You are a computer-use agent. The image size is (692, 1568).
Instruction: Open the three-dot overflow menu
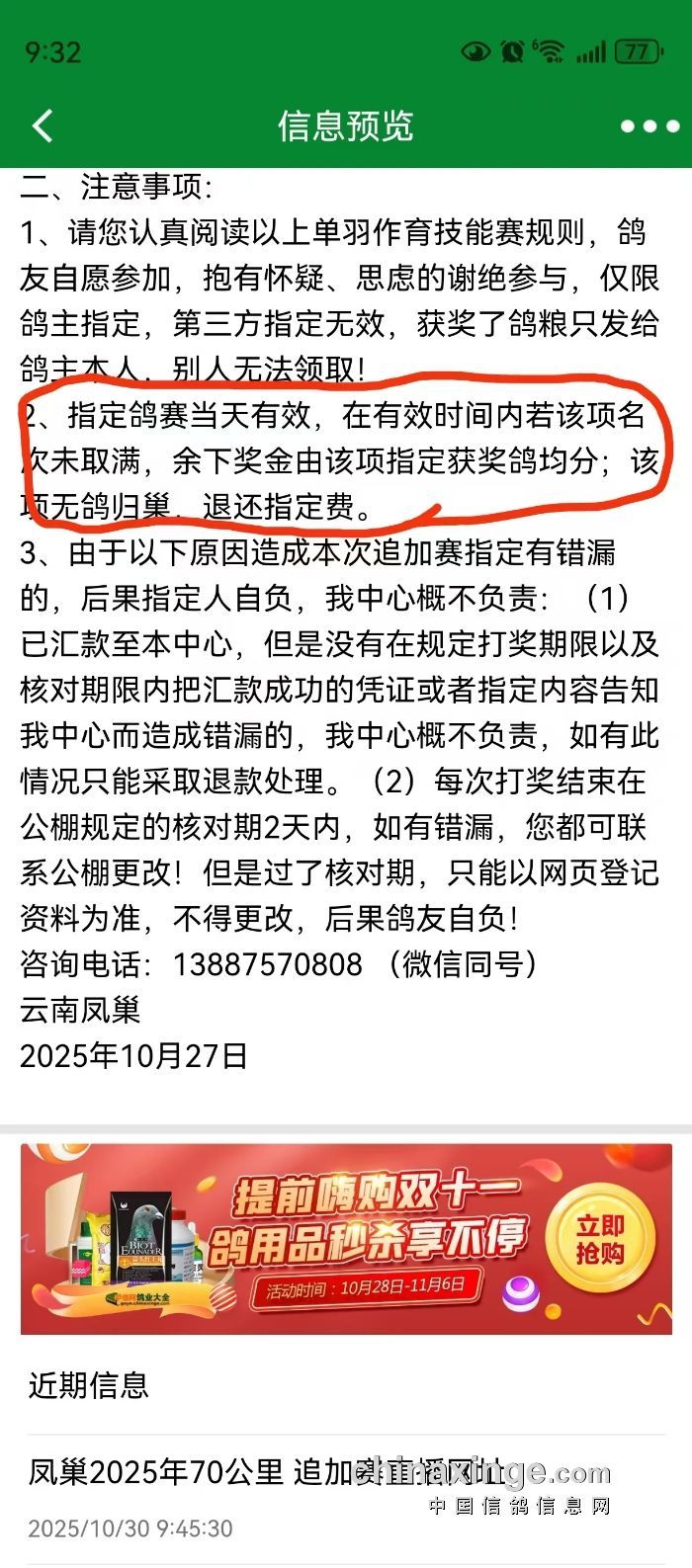[x=649, y=126]
